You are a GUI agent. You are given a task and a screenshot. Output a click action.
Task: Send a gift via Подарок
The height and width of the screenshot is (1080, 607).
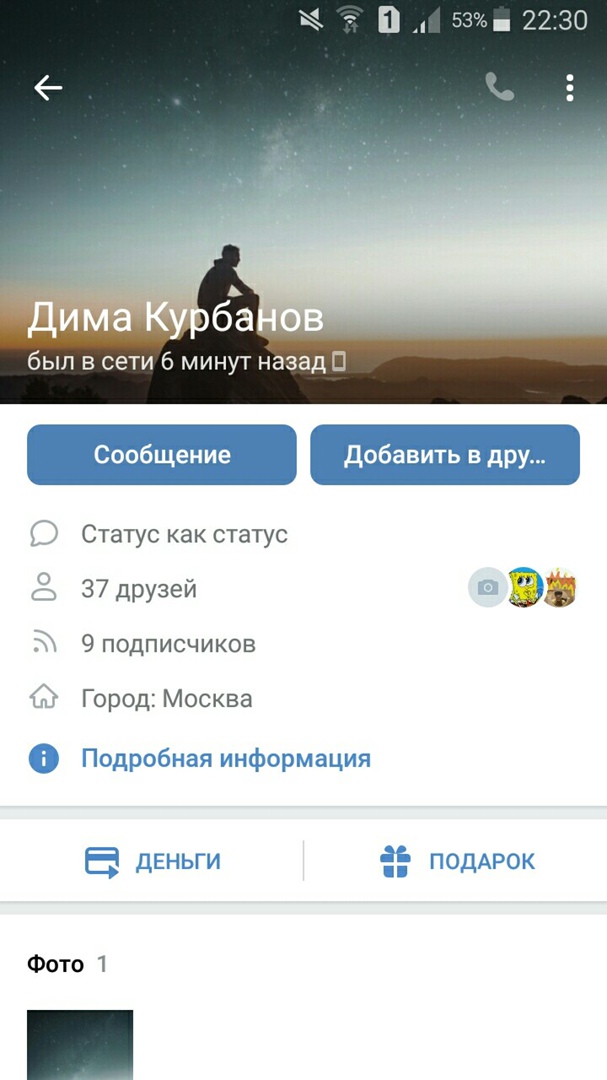[x=458, y=861]
